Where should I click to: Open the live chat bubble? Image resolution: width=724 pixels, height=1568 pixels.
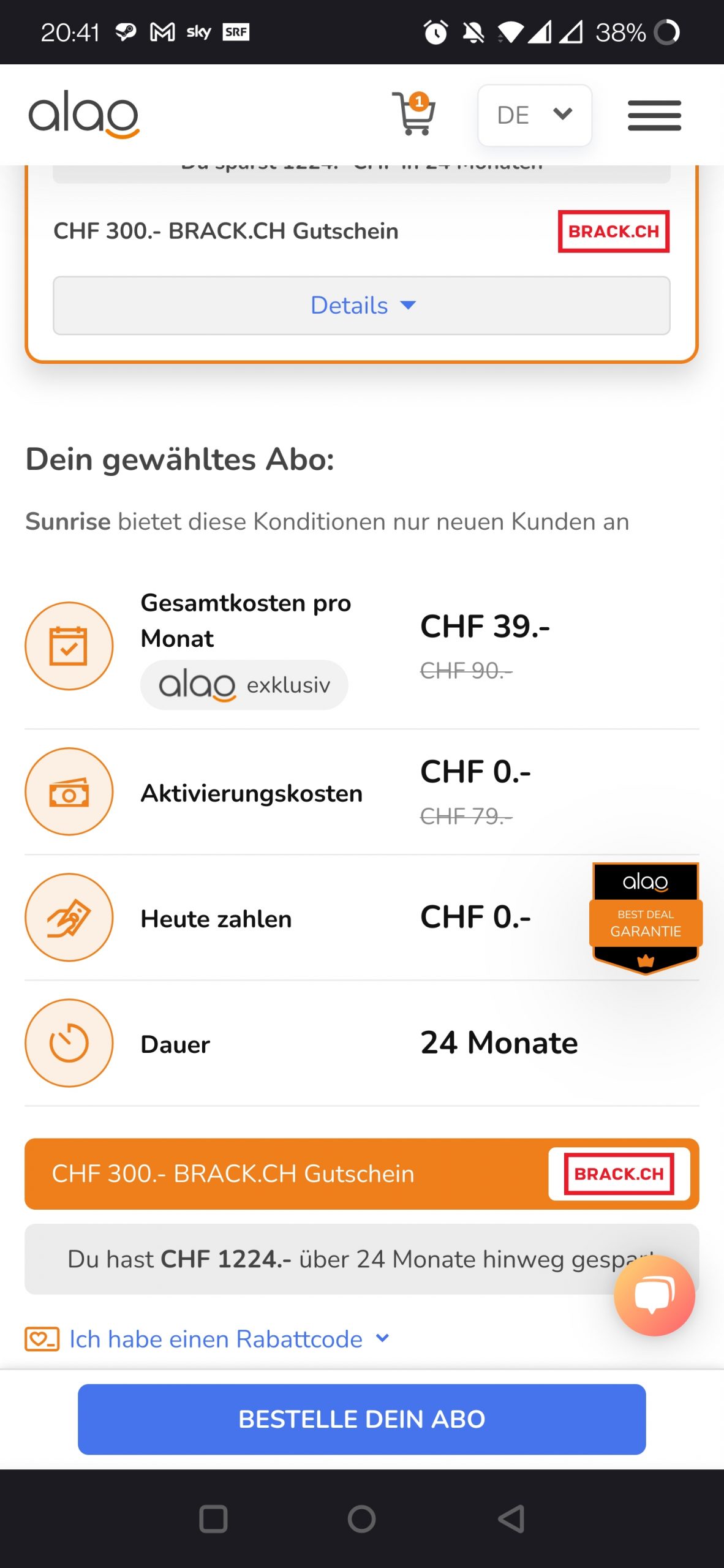[654, 1295]
